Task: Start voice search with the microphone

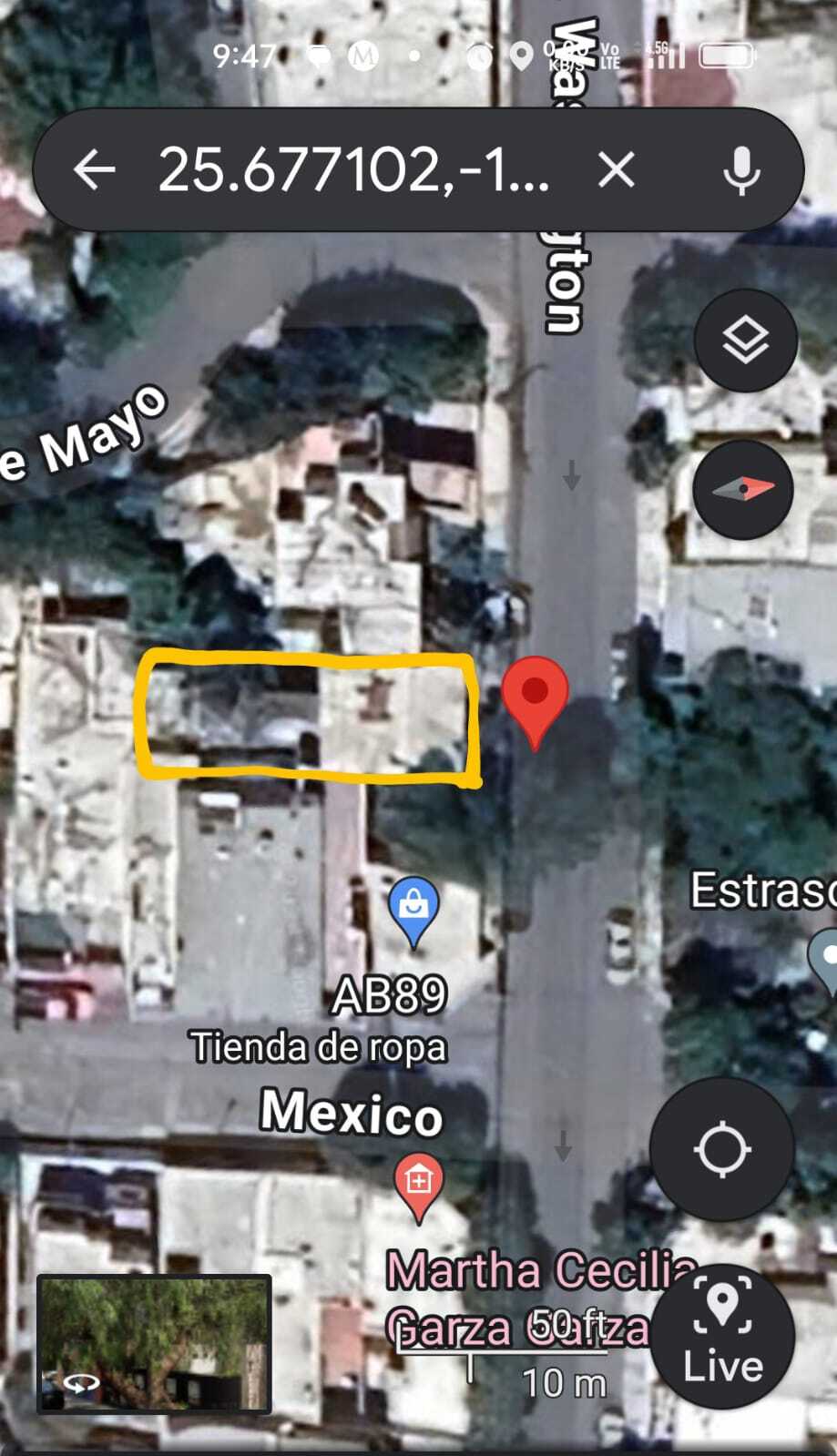Action: pyautogui.click(x=741, y=169)
